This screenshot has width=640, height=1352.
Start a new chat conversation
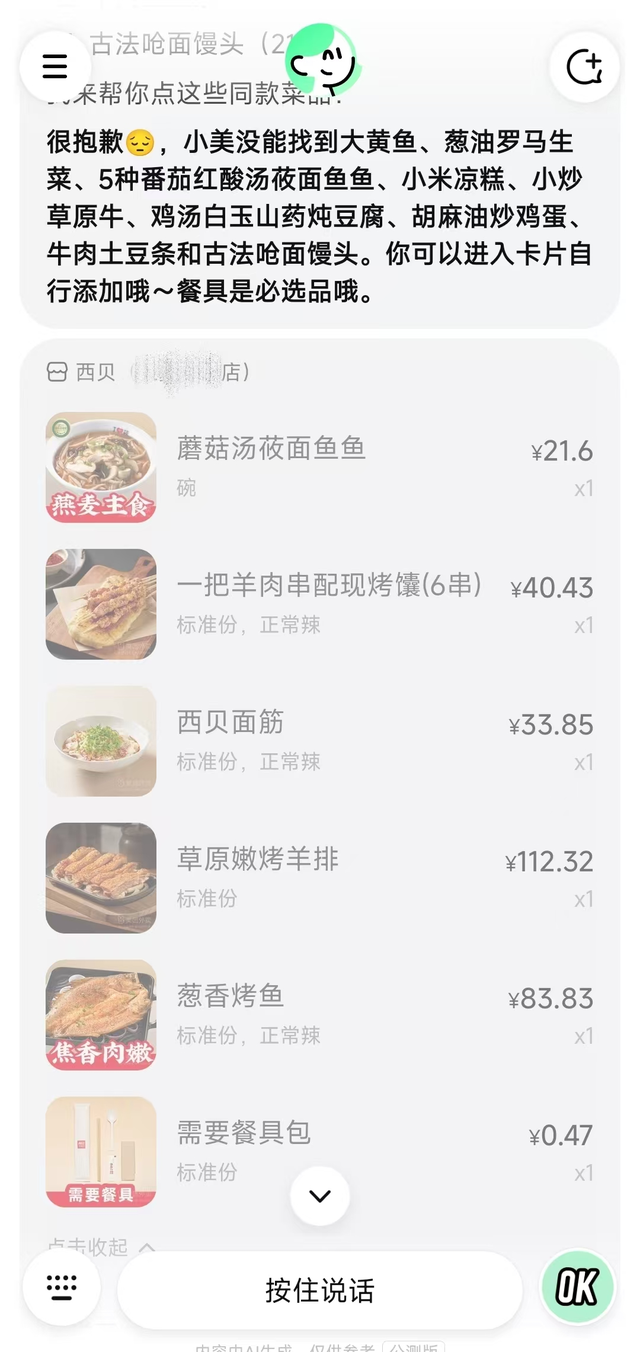pos(584,67)
